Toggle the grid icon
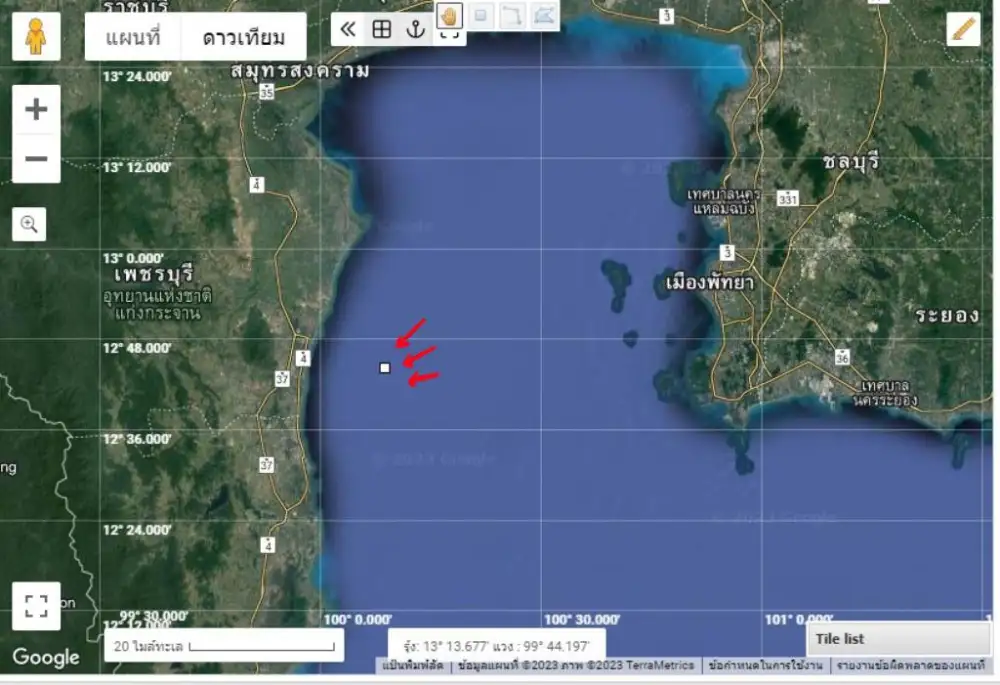Viewport: 1000px width, 685px height. (381, 29)
